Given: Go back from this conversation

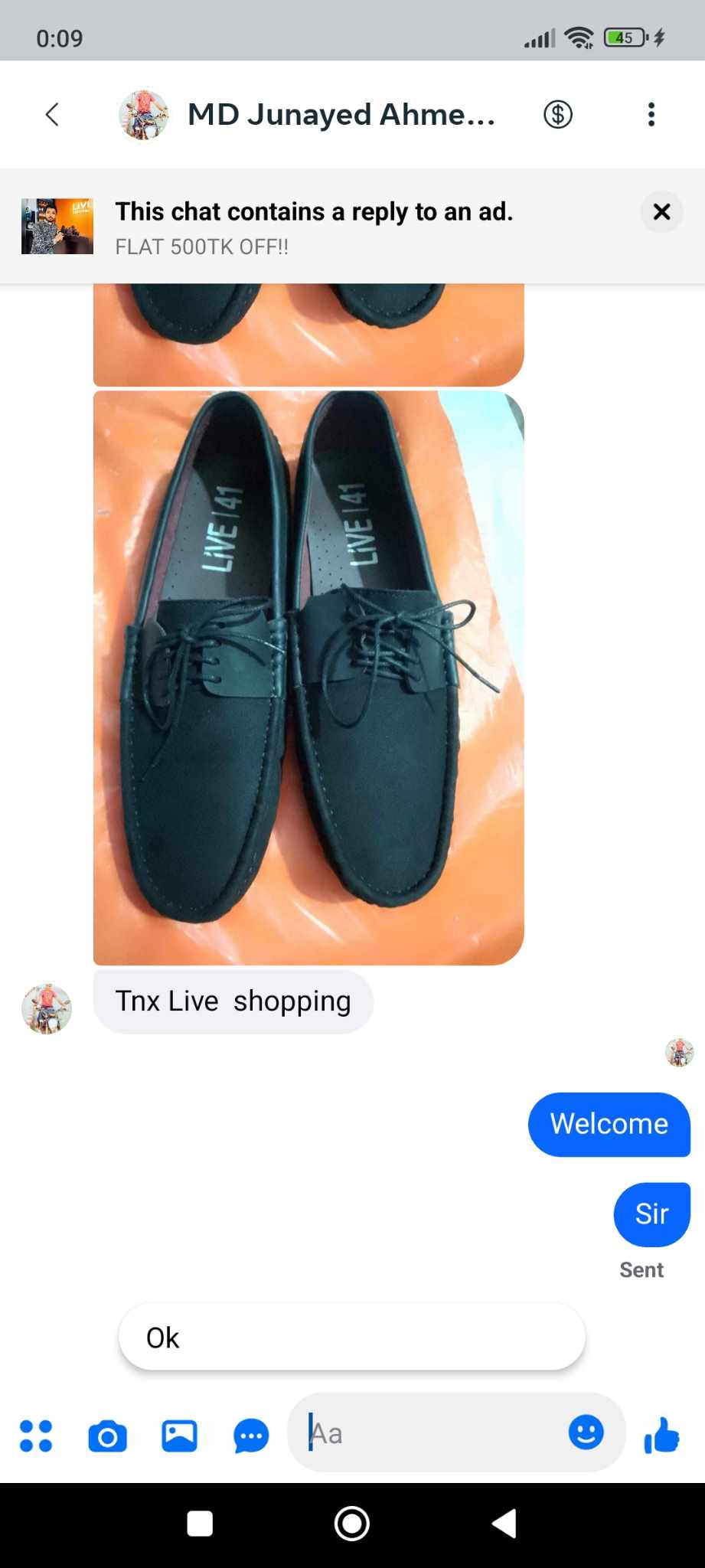Looking at the screenshot, I should point(52,115).
